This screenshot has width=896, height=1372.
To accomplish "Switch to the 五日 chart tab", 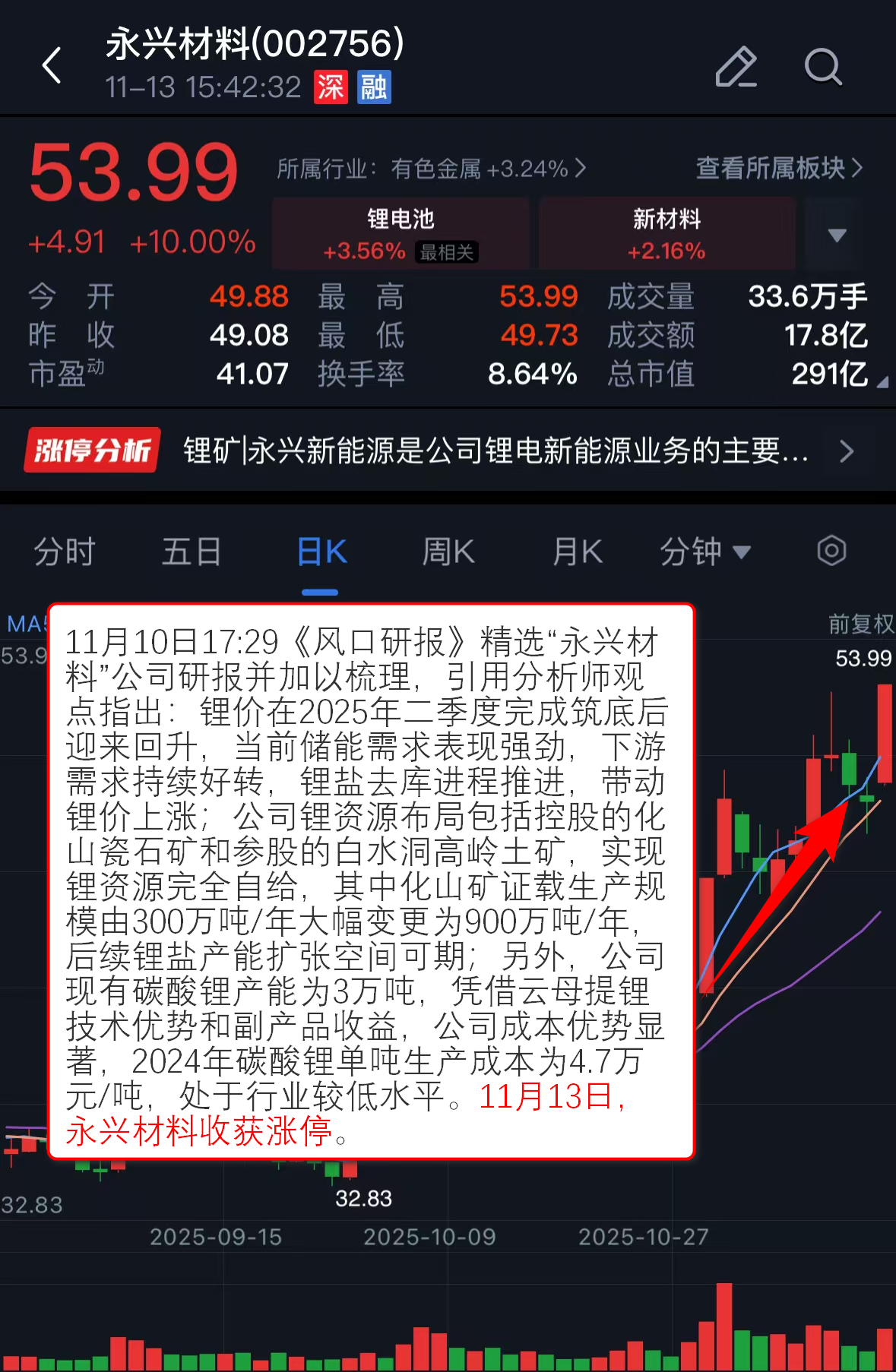I will 192,552.
